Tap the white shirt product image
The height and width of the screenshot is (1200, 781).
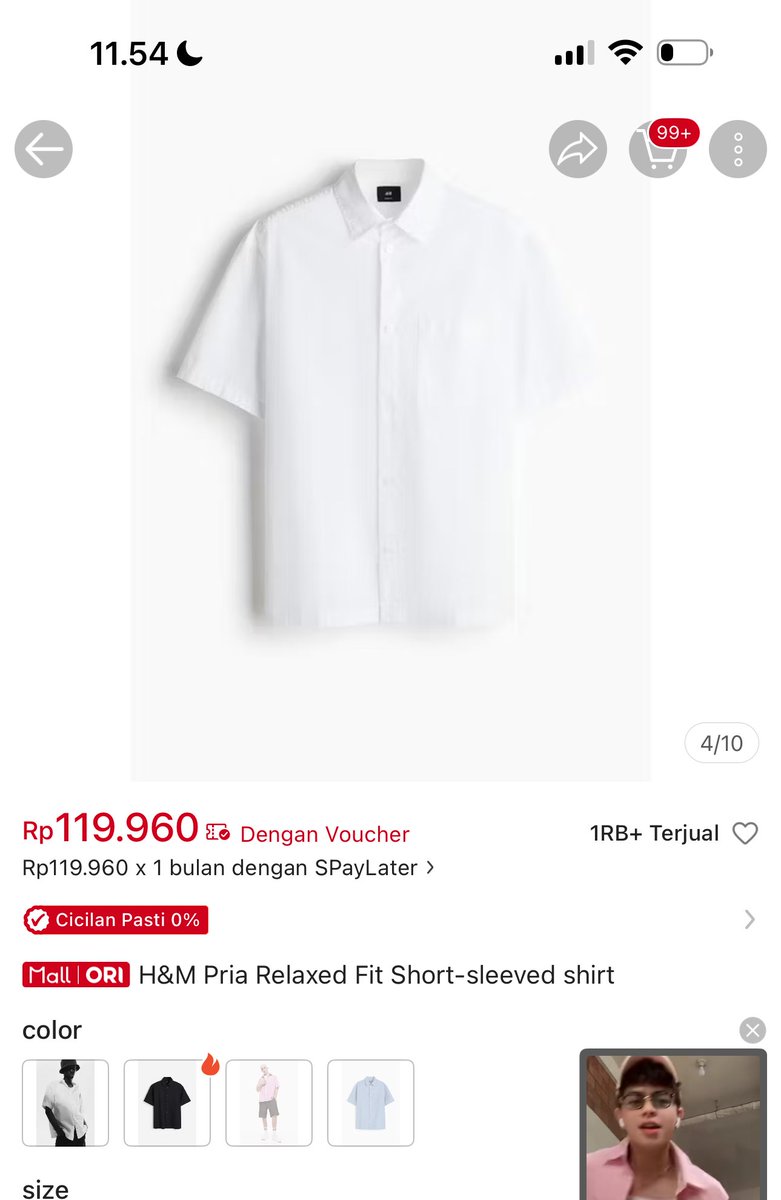[x=390, y=400]
